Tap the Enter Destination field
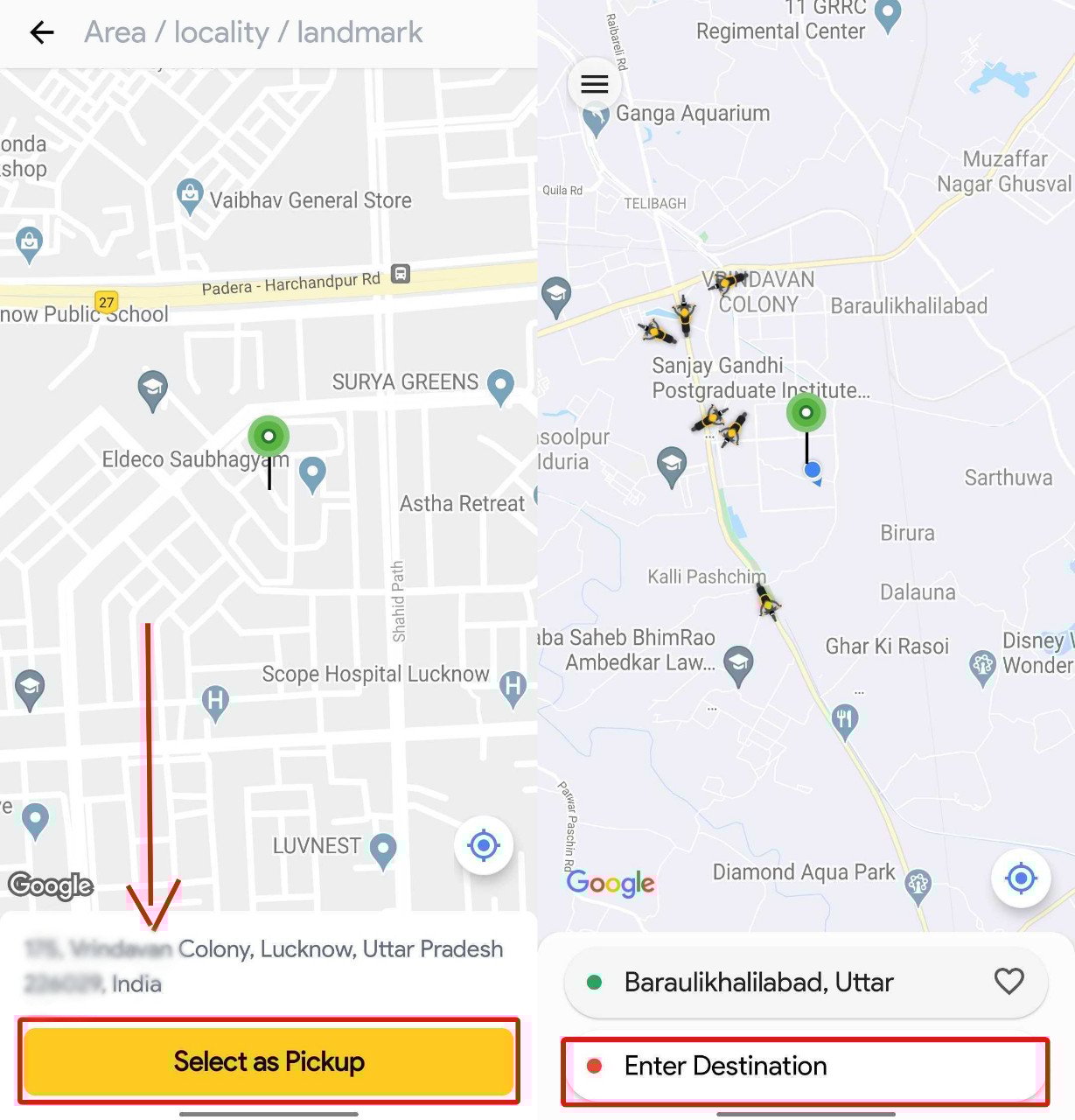Screen dimensions: 1075x1120 (x=805, y=1067)
